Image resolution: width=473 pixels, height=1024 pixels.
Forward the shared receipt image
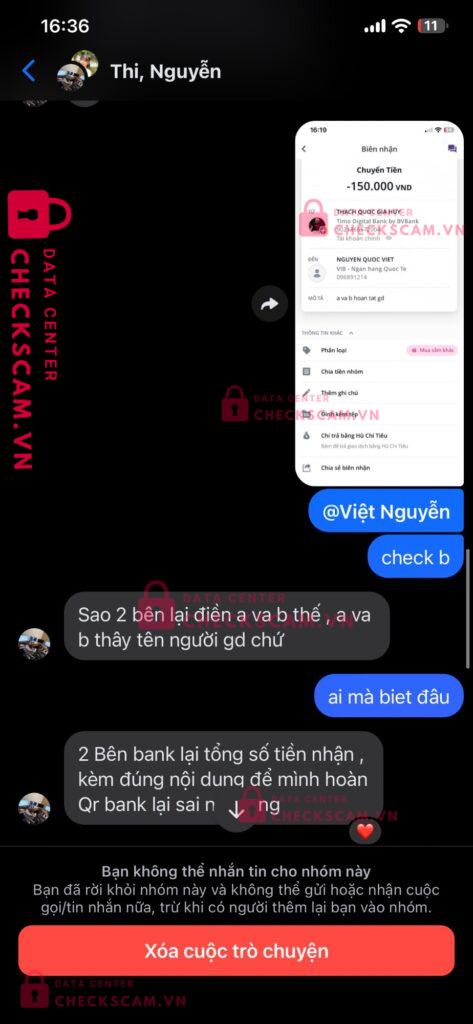pyautogui.click(x=270, y=304)
